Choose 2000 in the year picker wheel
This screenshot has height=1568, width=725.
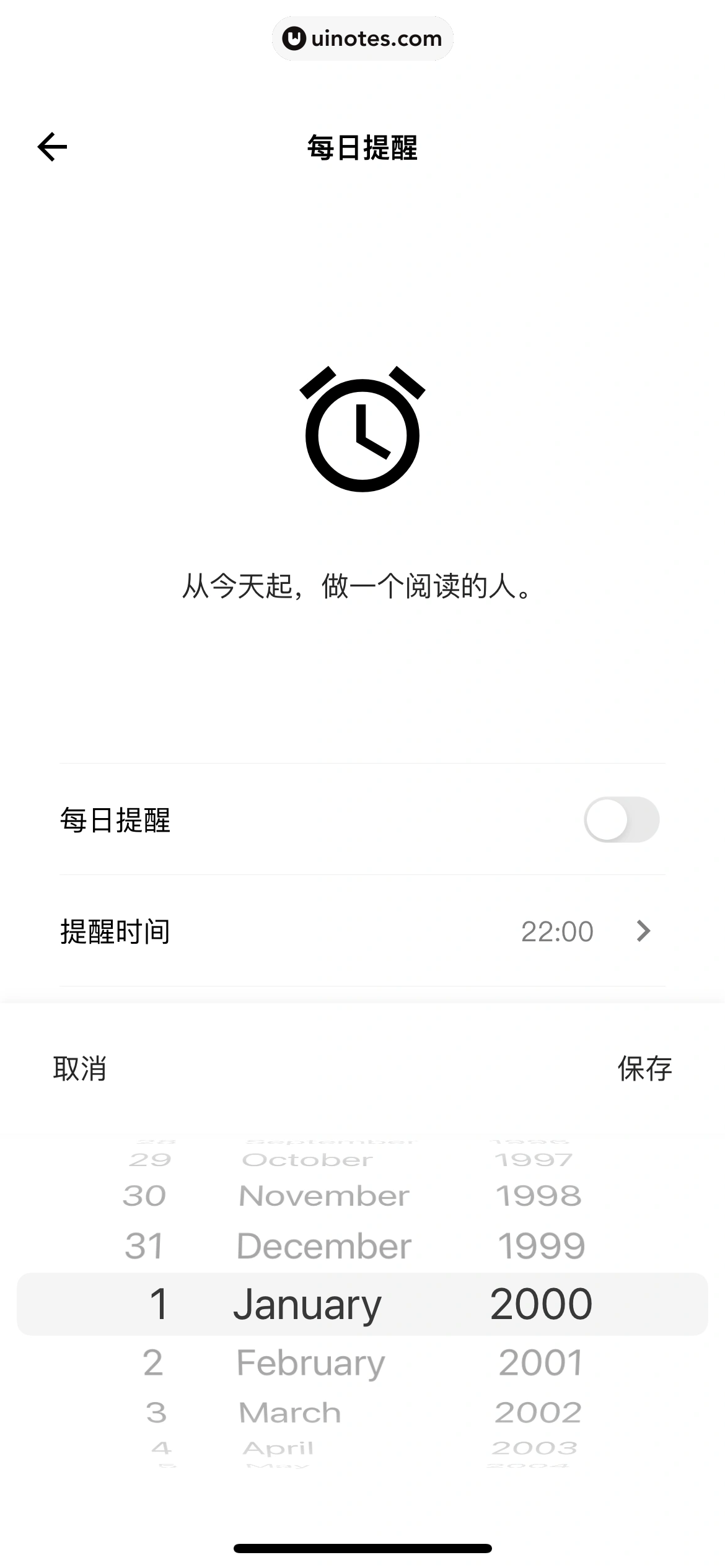tap(540, 1302)
